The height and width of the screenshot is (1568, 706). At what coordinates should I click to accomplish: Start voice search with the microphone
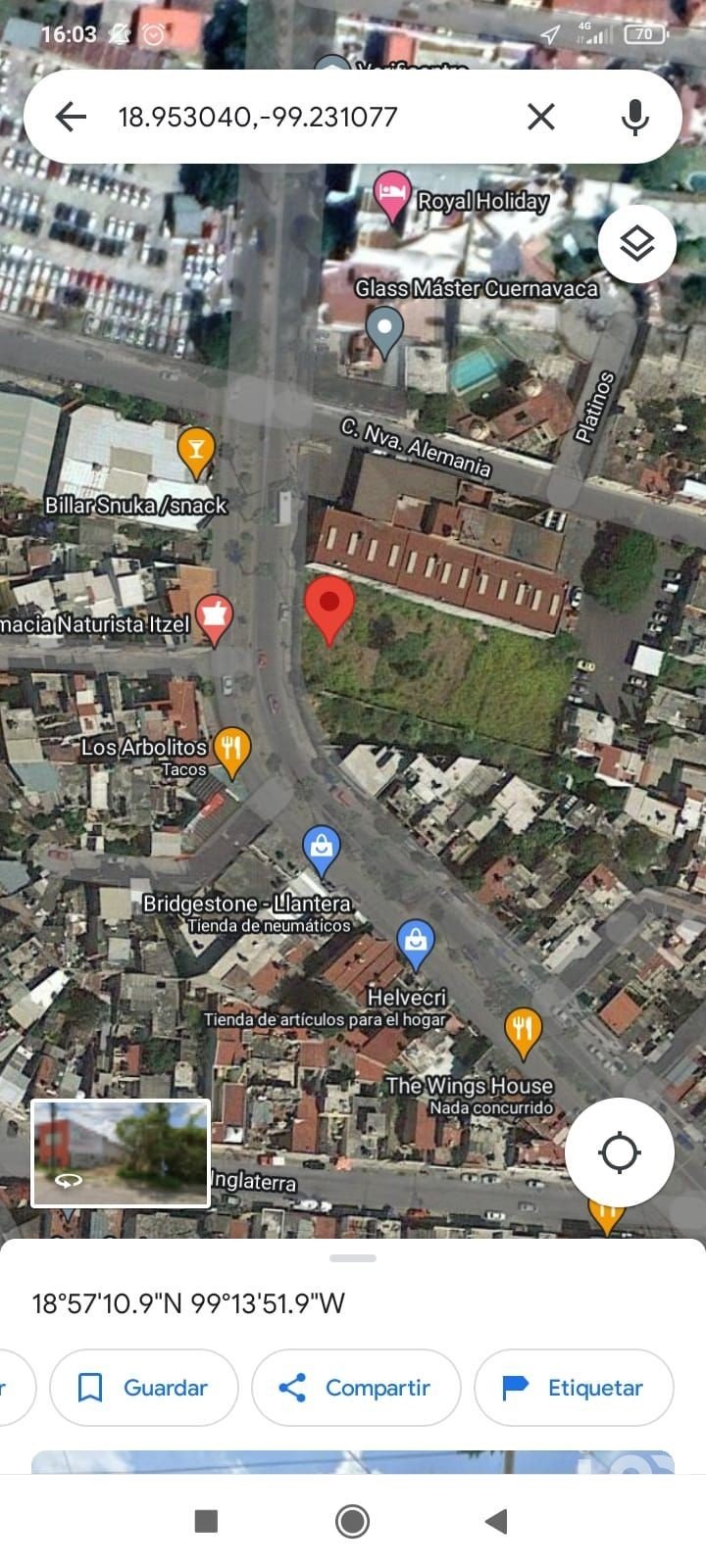pos(634,118)
